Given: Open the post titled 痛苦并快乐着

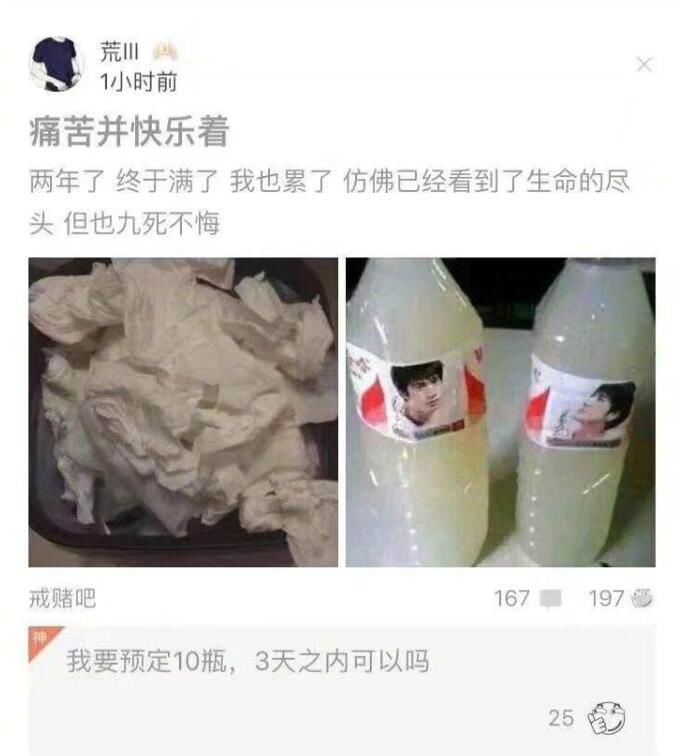Looking at the screenshot, I should (x=129, y=133).
